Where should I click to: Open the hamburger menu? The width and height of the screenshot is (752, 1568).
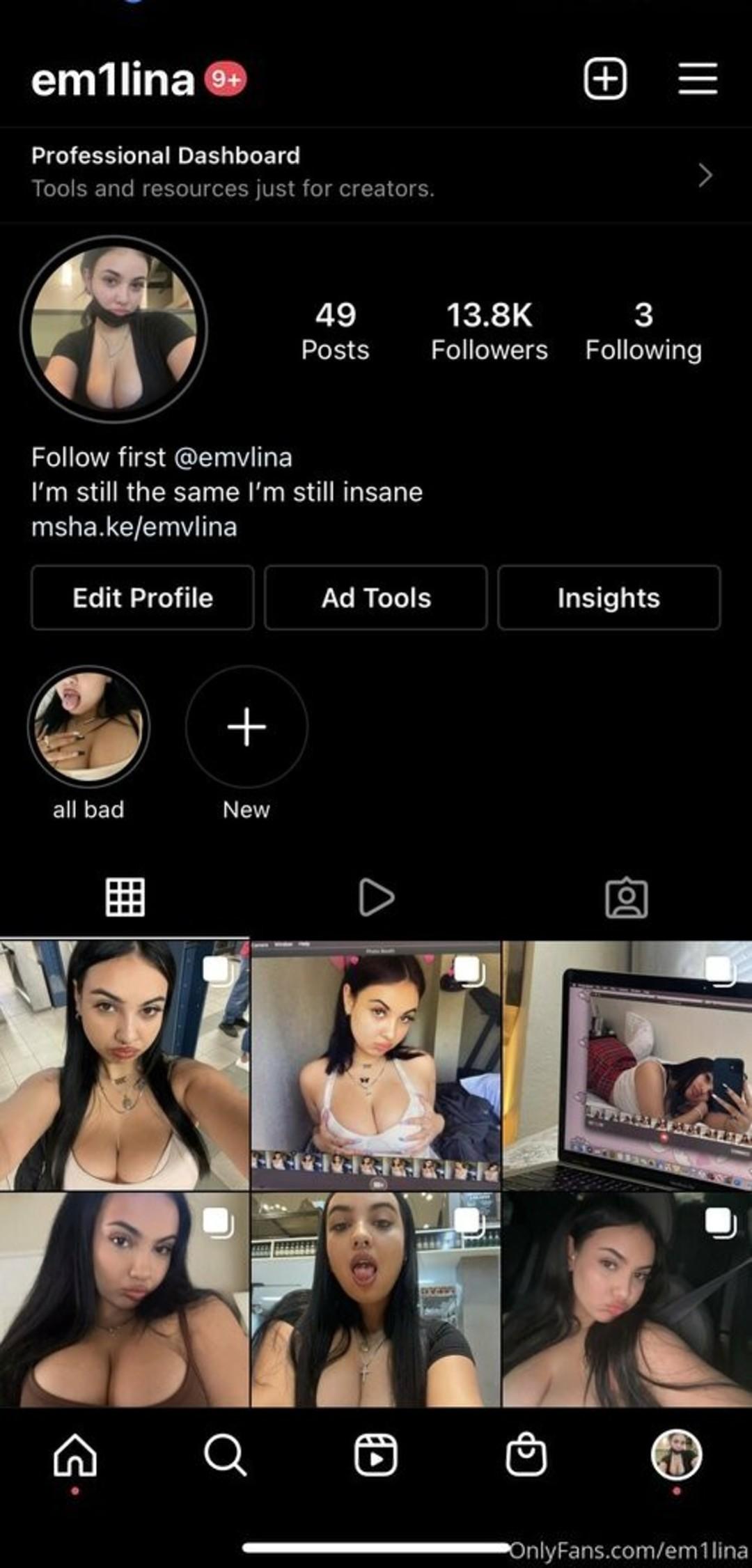pyautogui.click(x=698, y=78)
